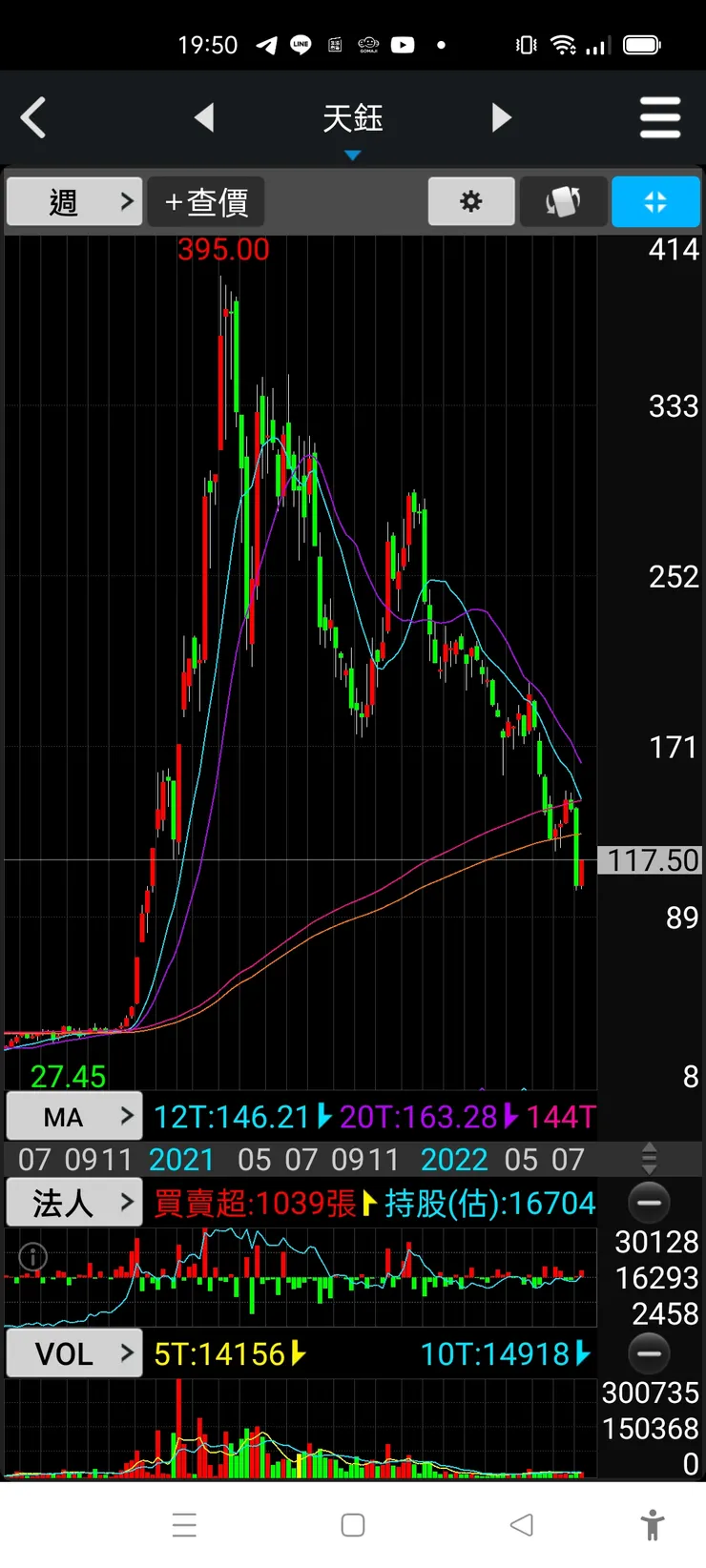Switch to the previous stock
Viewport: 706px width, 1568px height.
[203, 118]
